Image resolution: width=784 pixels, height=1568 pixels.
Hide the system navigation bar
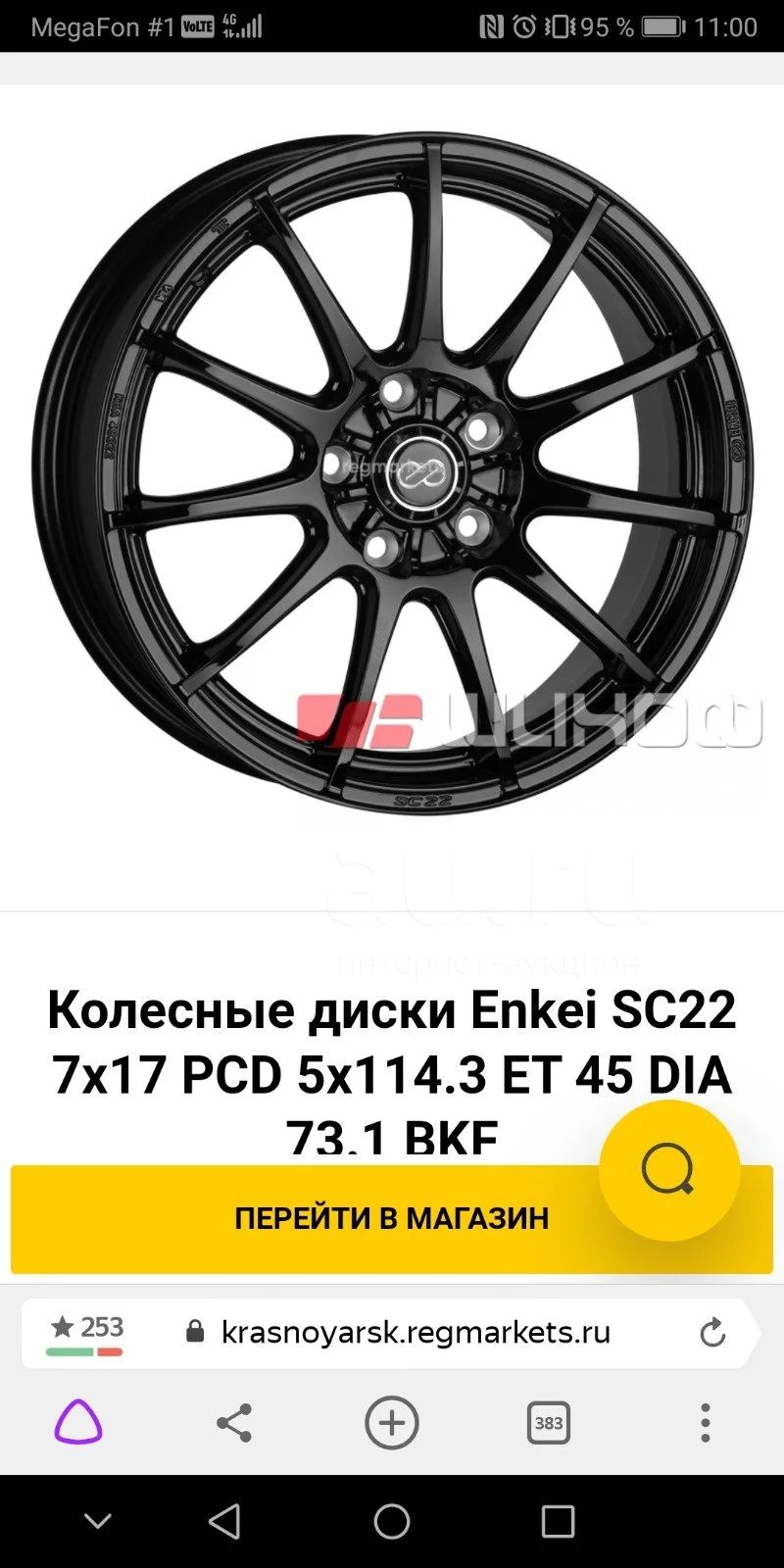98,1522
